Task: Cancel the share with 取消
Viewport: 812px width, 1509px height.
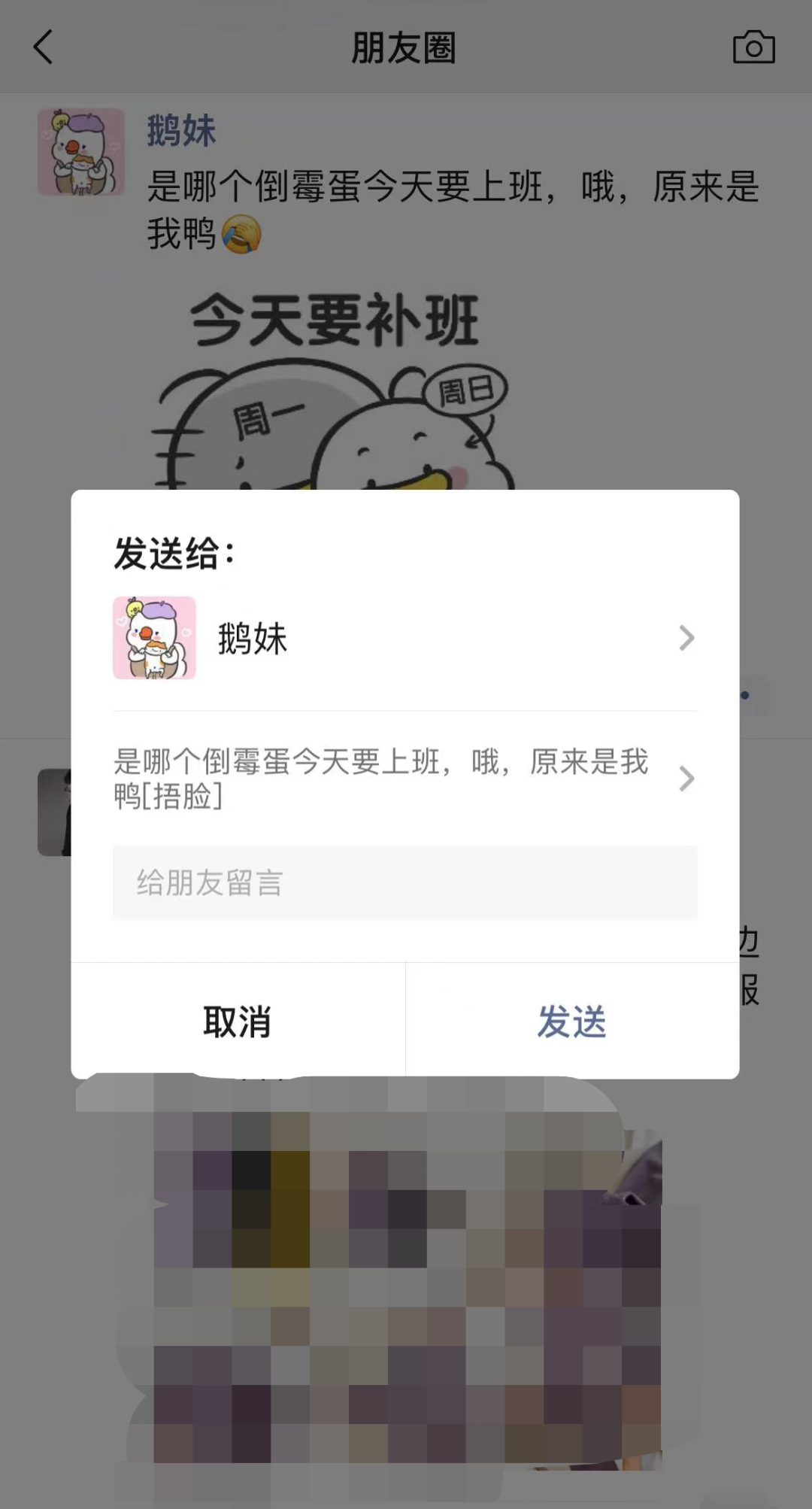Action: click(238, 1021)
